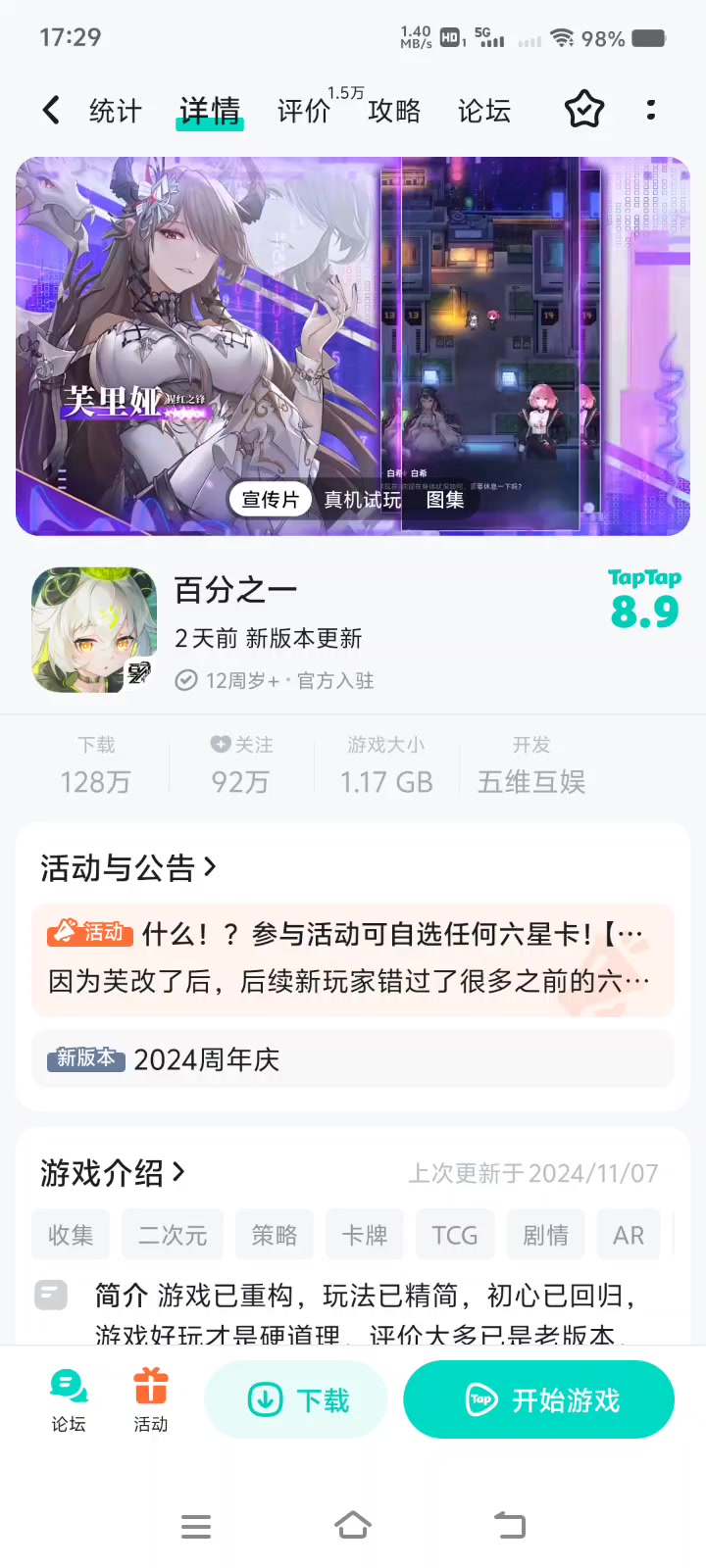This screenshot has height=1568, width=706.
Task: Open the 论坛 top tab
Action: (484, 111)
